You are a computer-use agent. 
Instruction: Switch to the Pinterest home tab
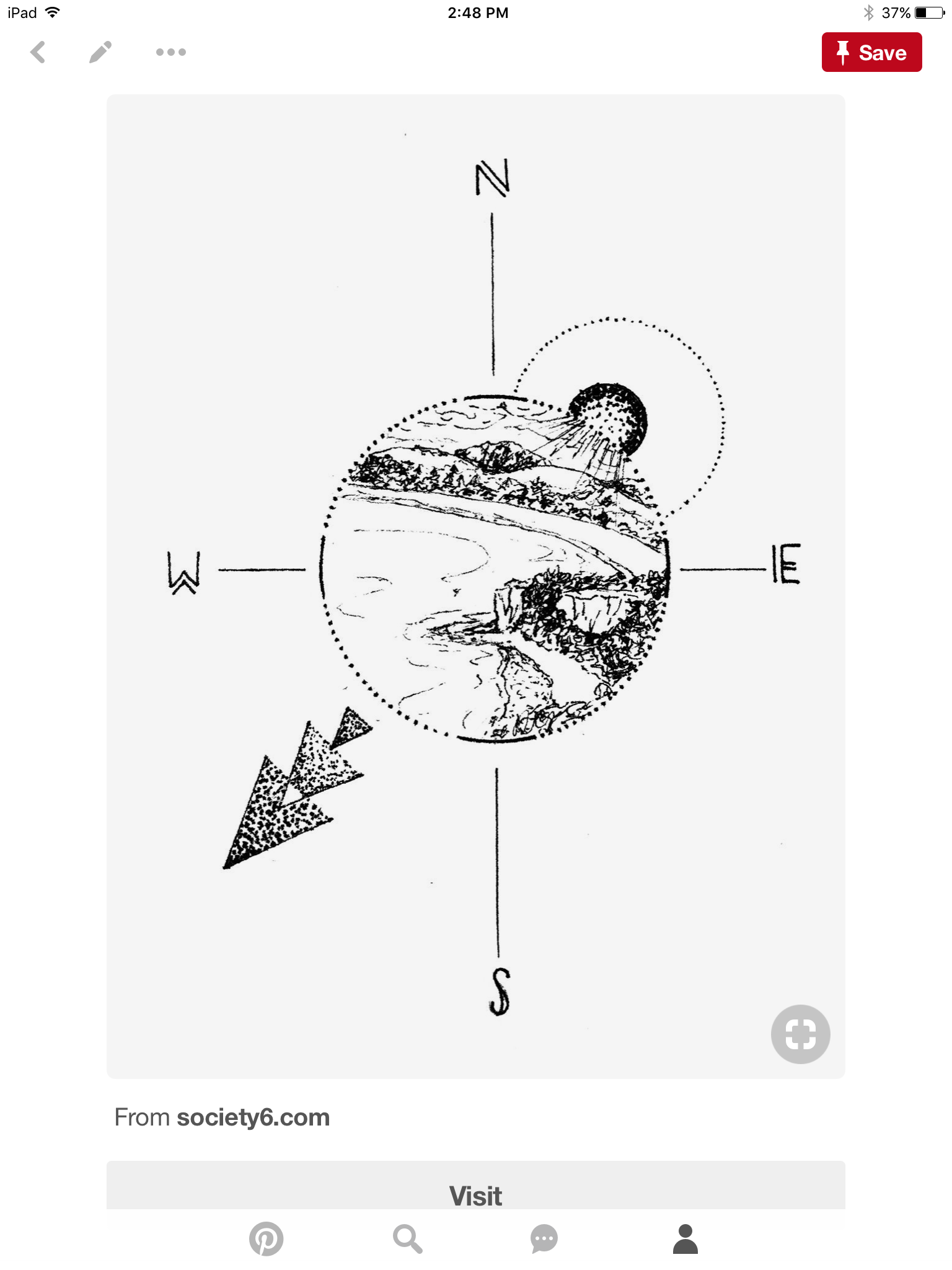pyautogui.click(x=267, y=1239)
